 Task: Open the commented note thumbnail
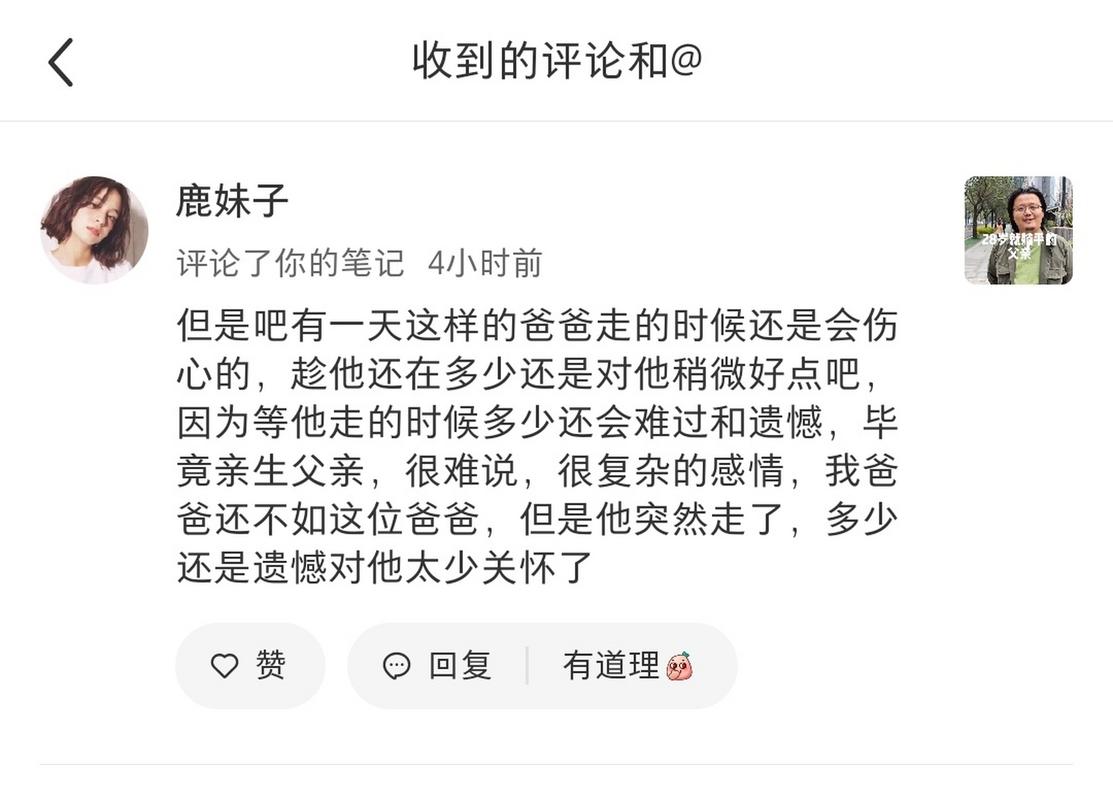tap(1018, 230)
